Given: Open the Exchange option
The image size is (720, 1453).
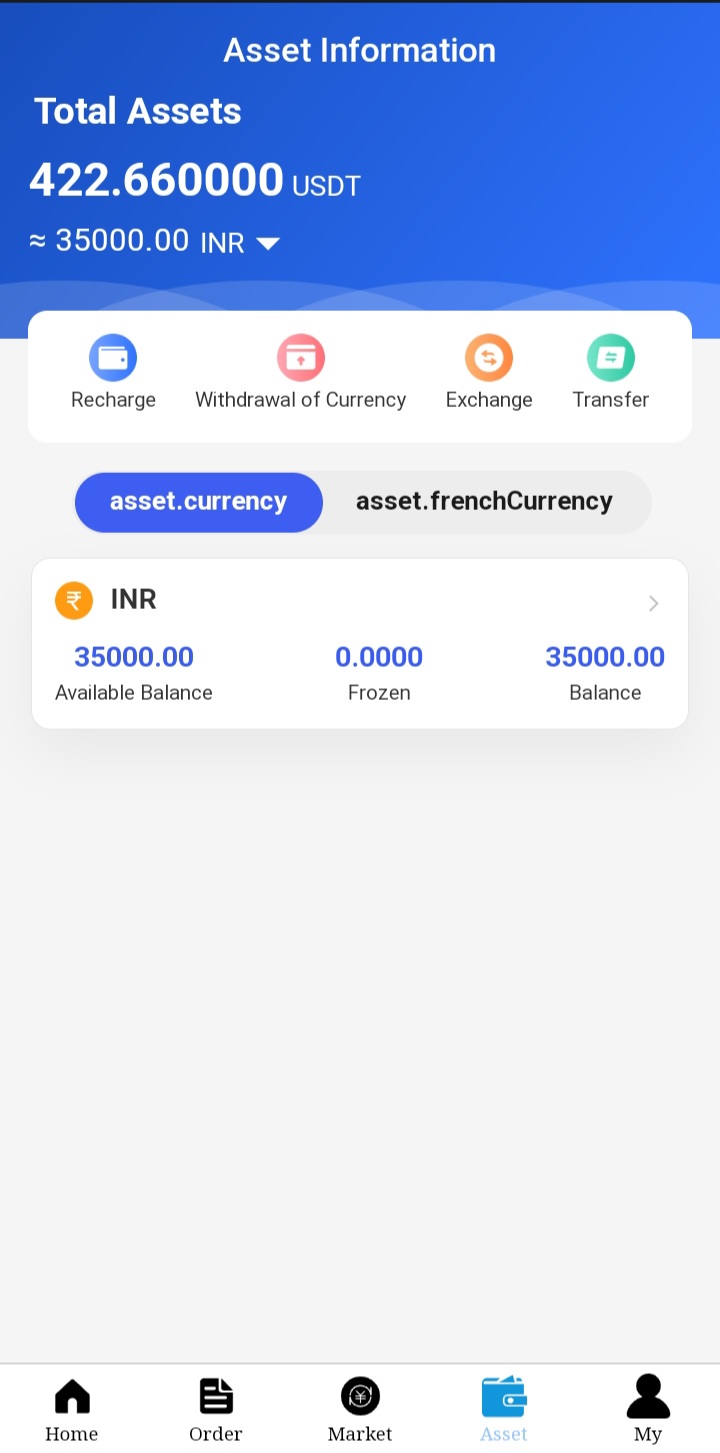Looking at the screenshot, I should [489, 373].
